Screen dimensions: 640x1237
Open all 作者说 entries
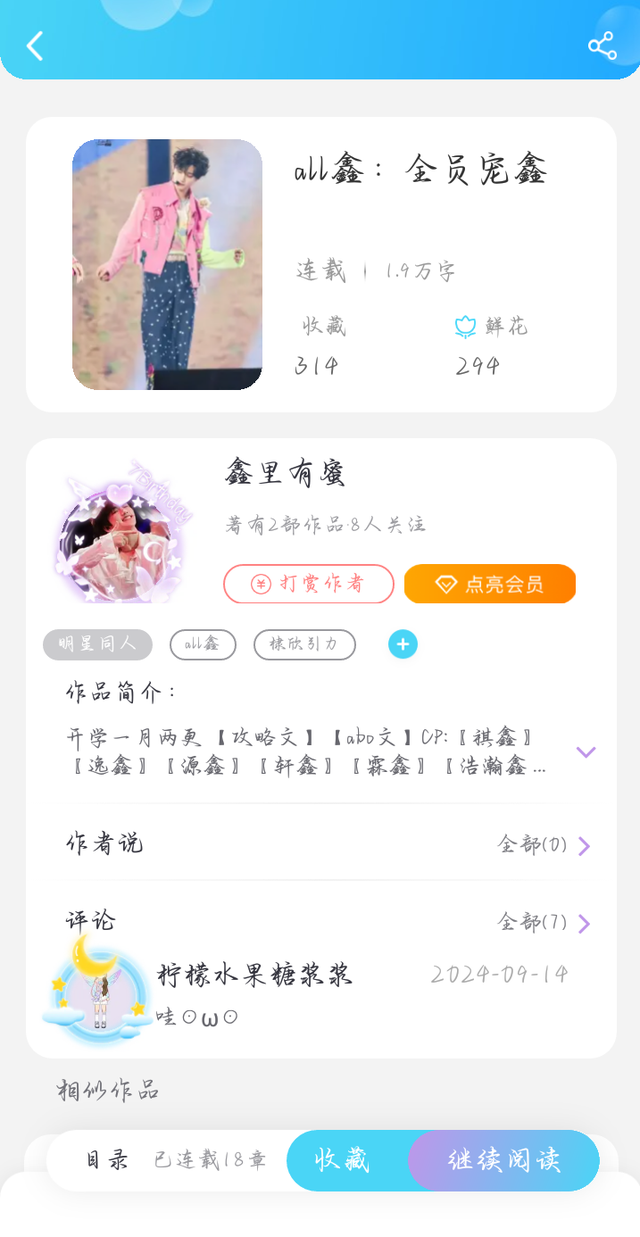point(544,845)
